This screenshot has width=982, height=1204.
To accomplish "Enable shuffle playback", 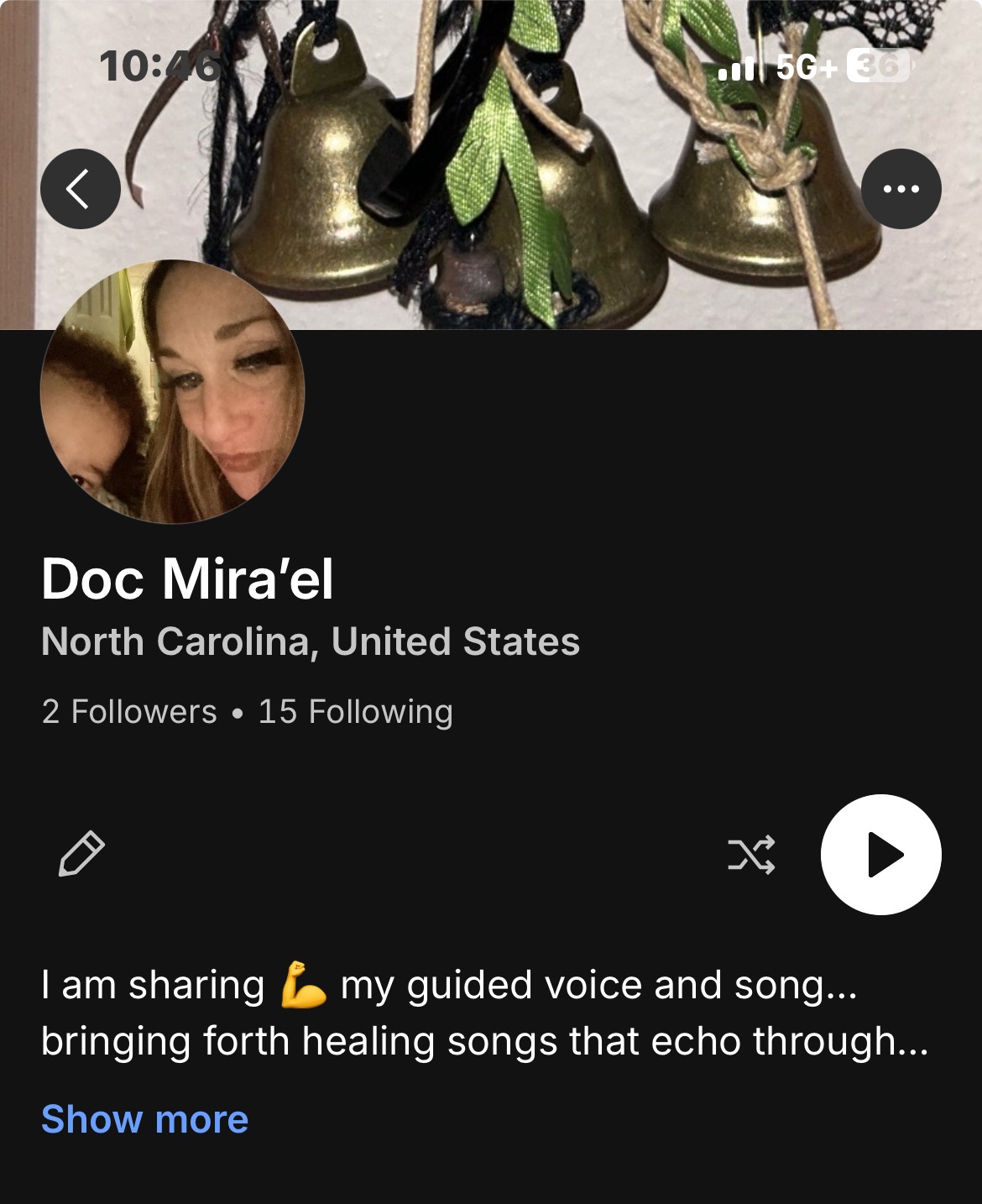I will (x=751, y=855).
